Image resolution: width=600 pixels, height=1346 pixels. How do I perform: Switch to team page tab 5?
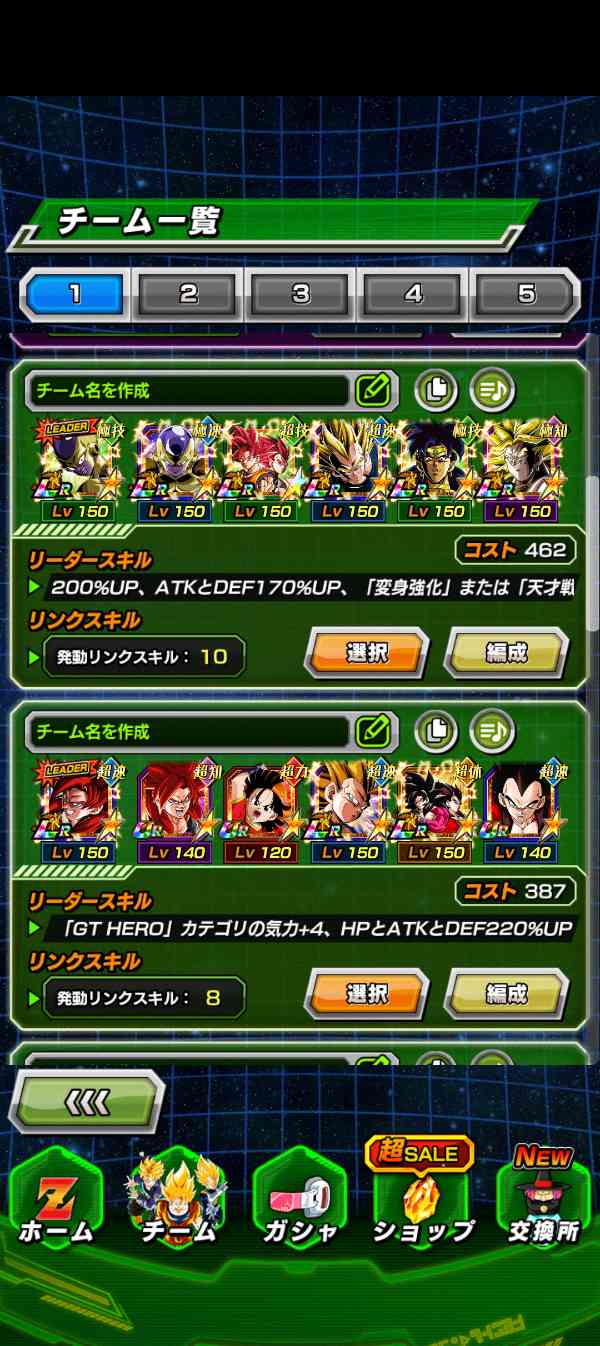tap(526, 294)
